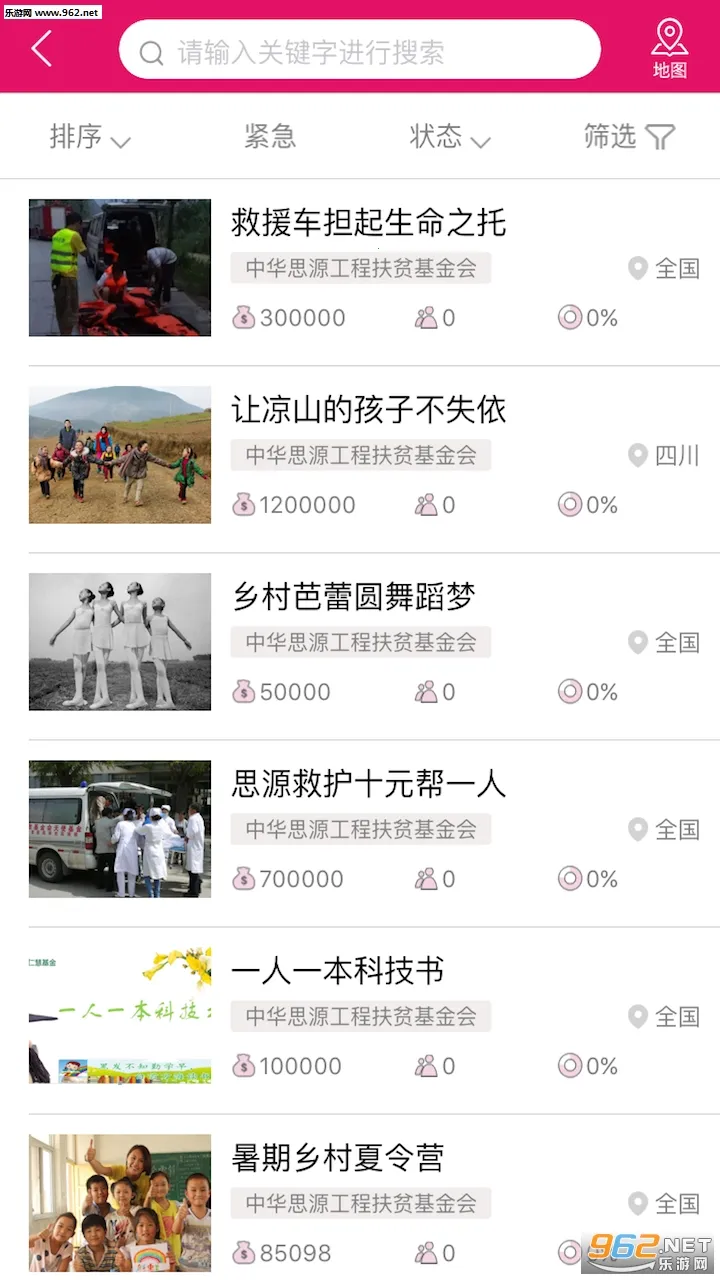The height and width of the screenshot is (1280, 720).
Task: View the 乡村芭蕾圆舞蹈梦 project
Action: pos(353,596)
